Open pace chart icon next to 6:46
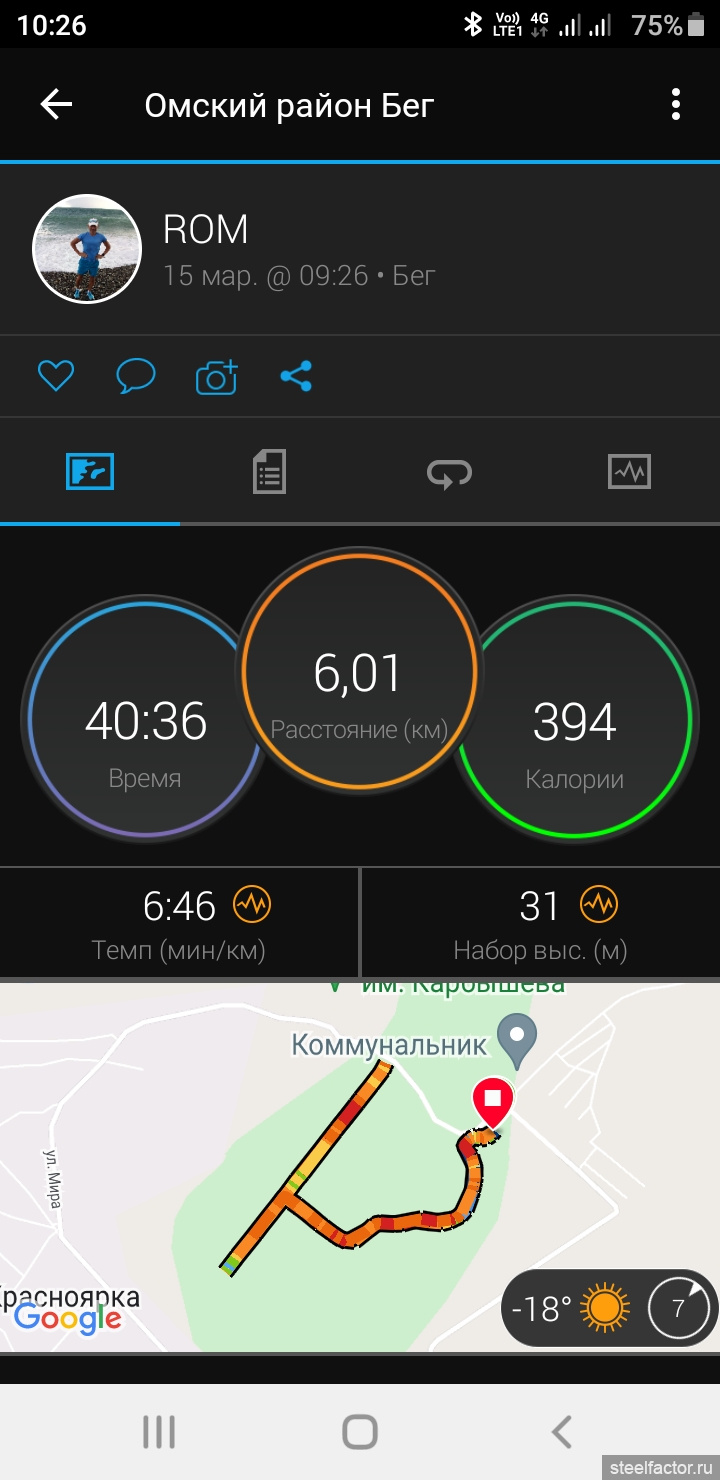 pyautogui.click(x=252, y=905)
